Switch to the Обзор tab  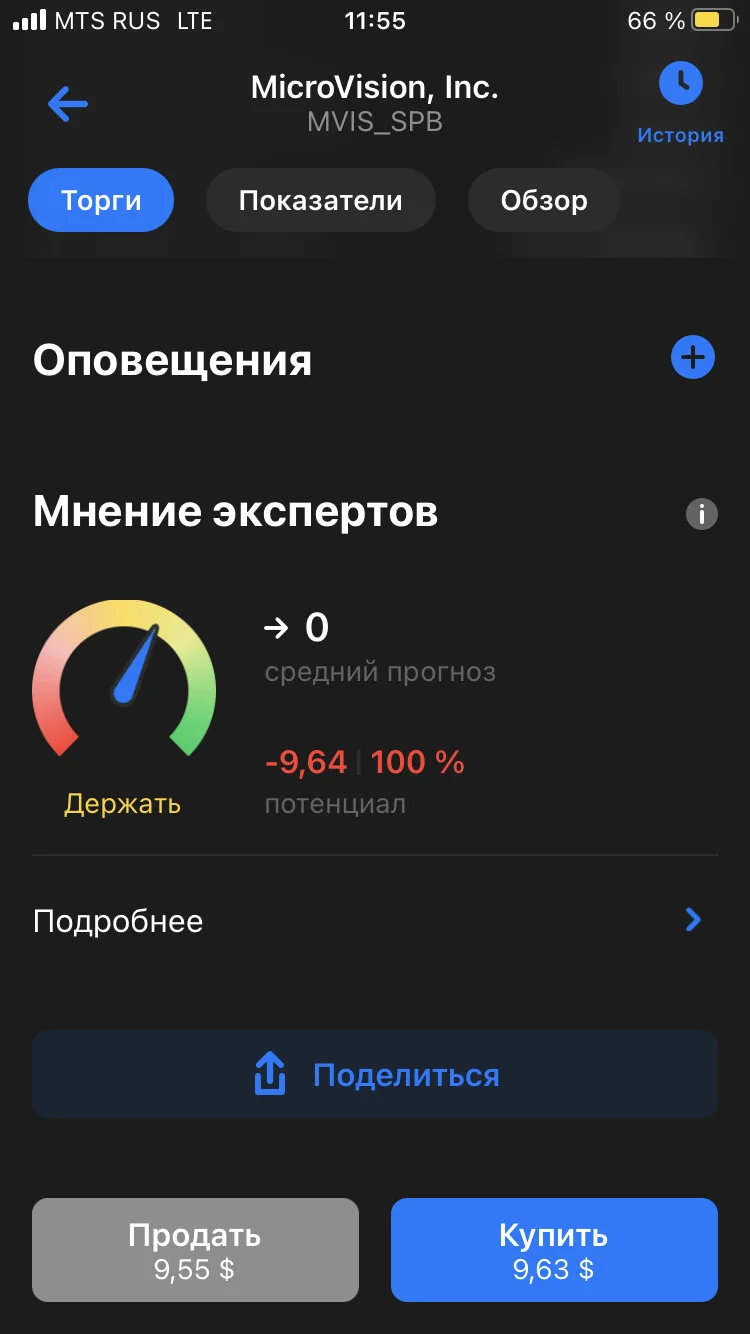544,200
